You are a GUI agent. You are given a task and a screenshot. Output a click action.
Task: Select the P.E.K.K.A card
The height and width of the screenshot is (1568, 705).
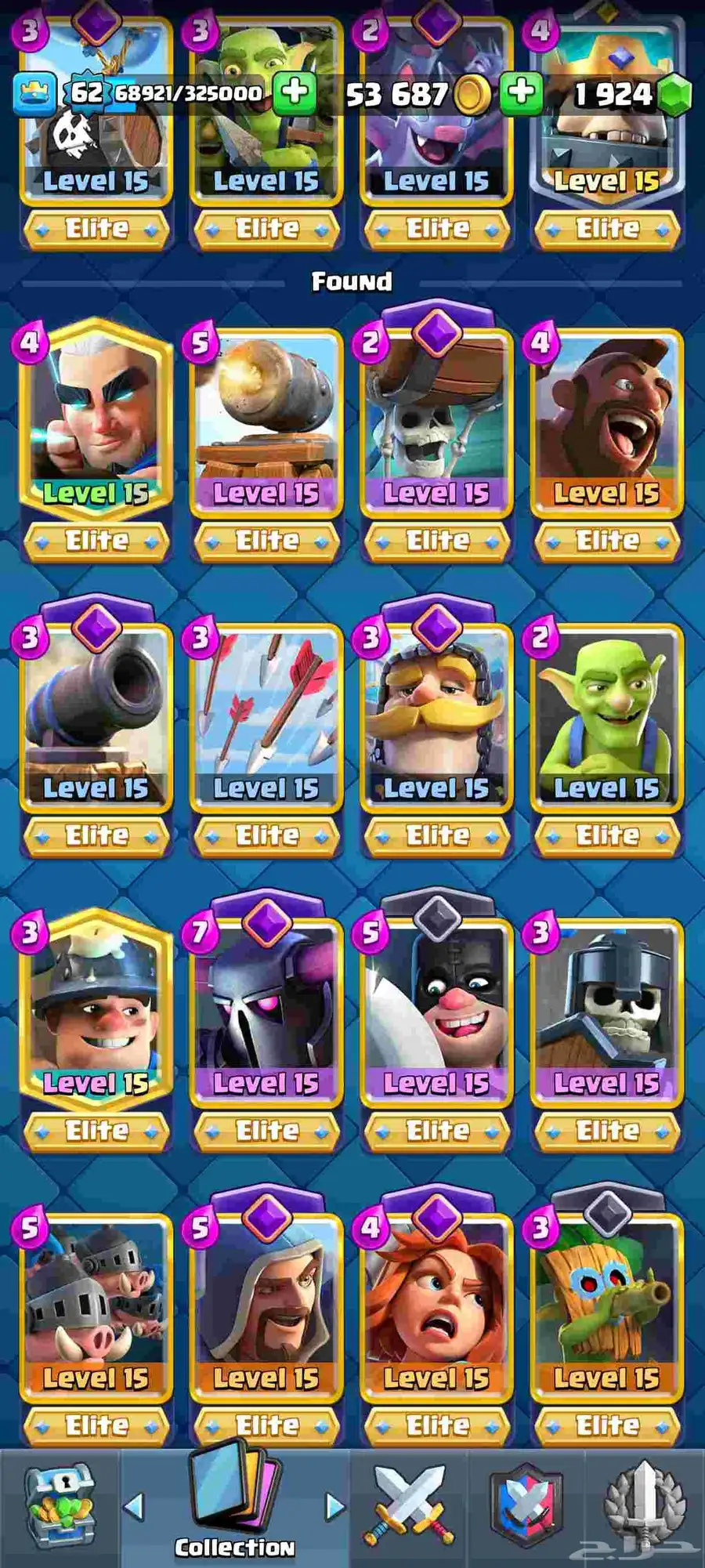(x=266, y=1011)
